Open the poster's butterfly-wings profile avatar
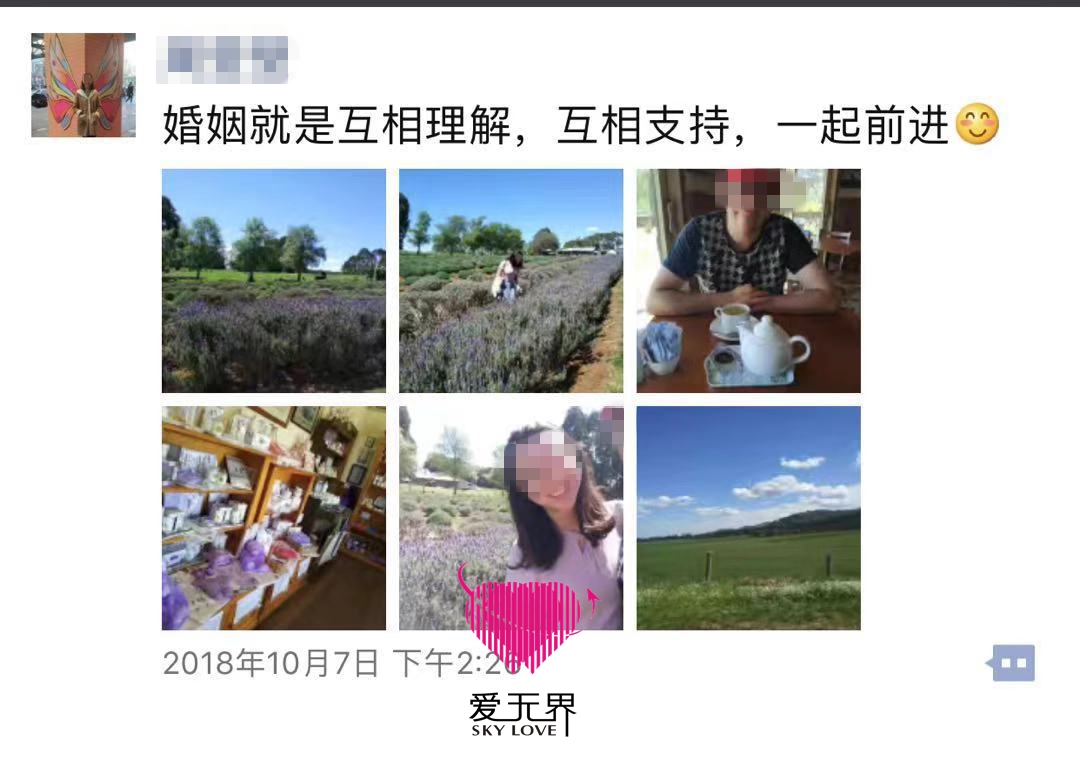1080x761 pixels. point(83,85)
